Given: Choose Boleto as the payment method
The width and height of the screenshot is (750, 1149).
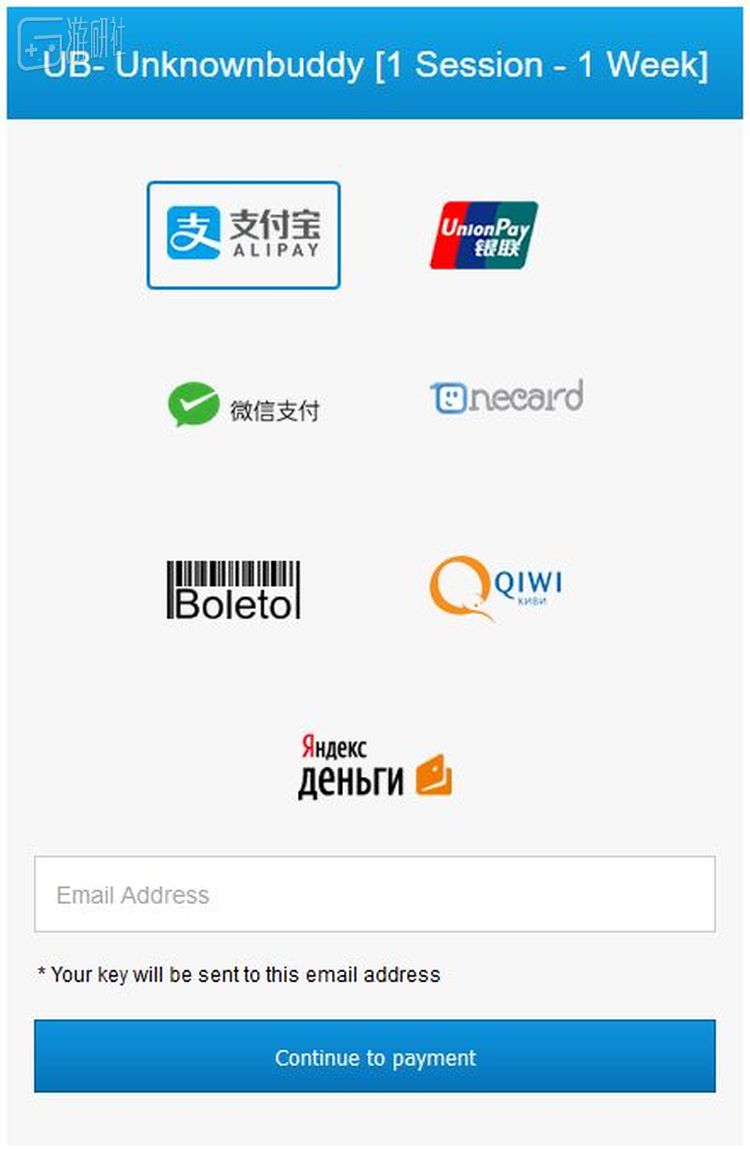Looking at the screenshot, I should 233,590.
